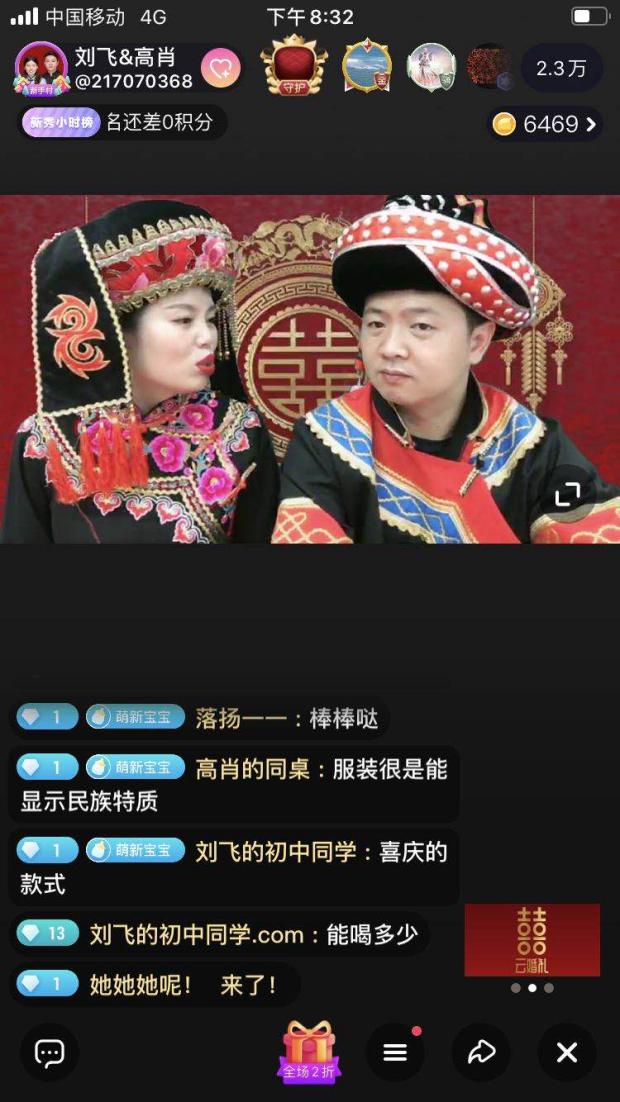
Task: Open the 新秀小时榜 hourly ranking
Action: 121,123
